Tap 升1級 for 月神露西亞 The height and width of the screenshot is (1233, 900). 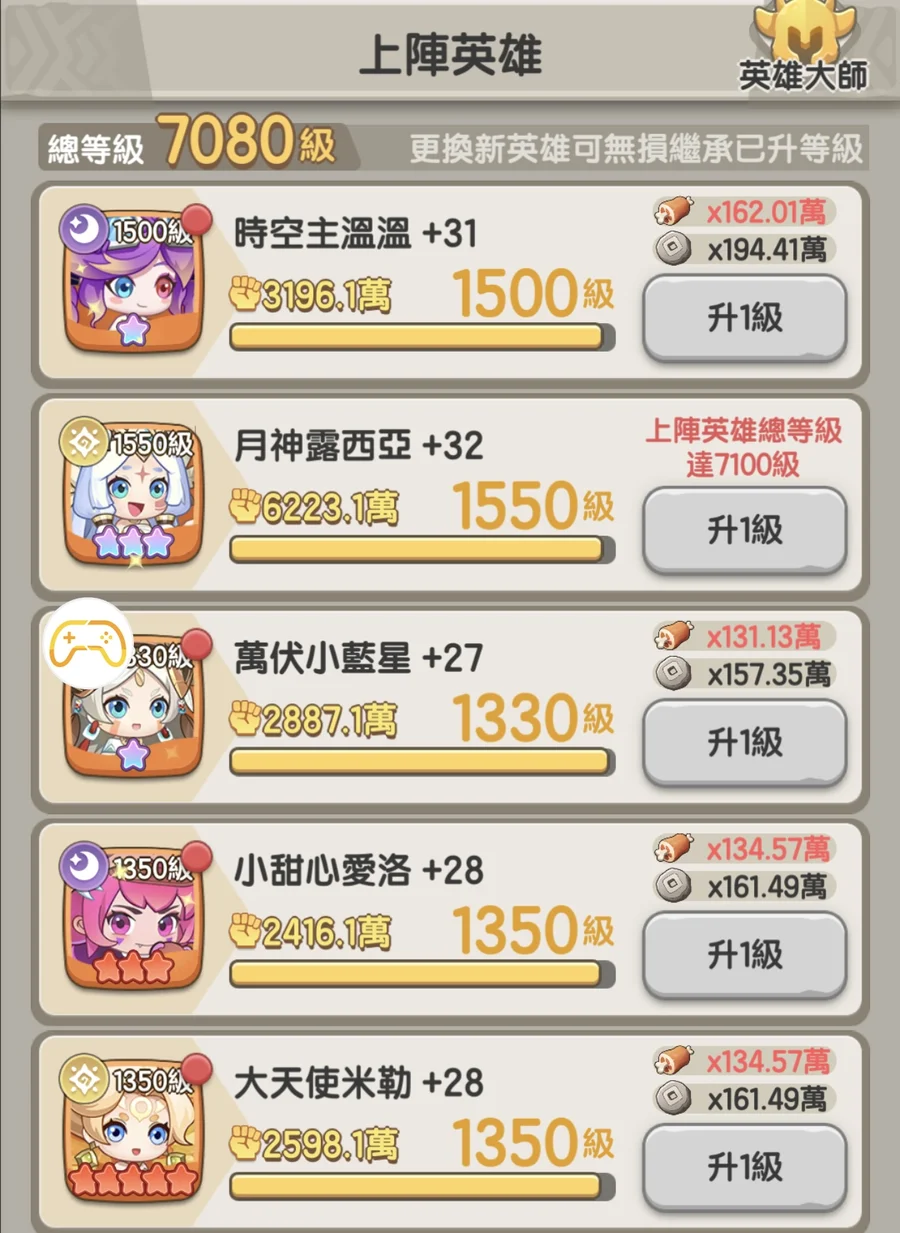pyautogui.click(x=744, y=531)
